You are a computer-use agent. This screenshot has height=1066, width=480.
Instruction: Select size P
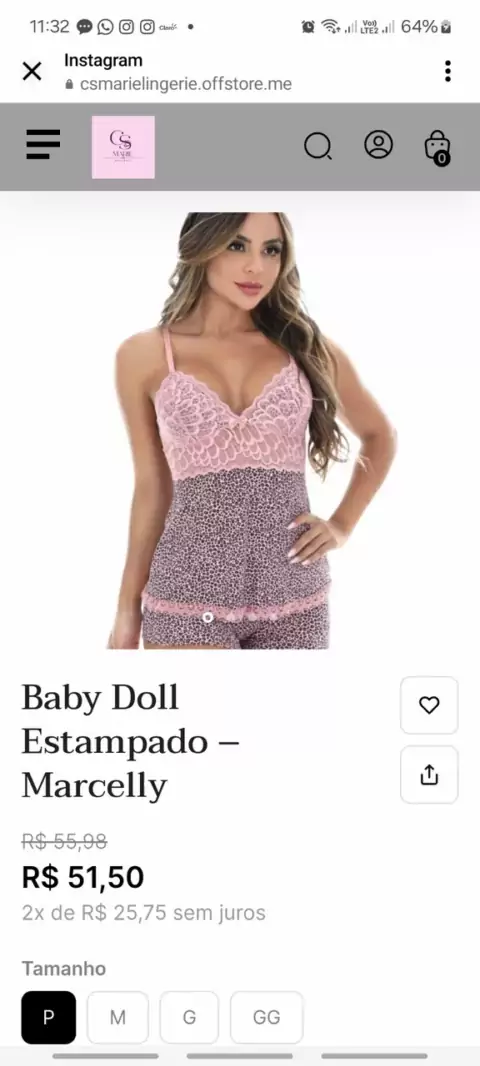click(x=48, y=1017)
